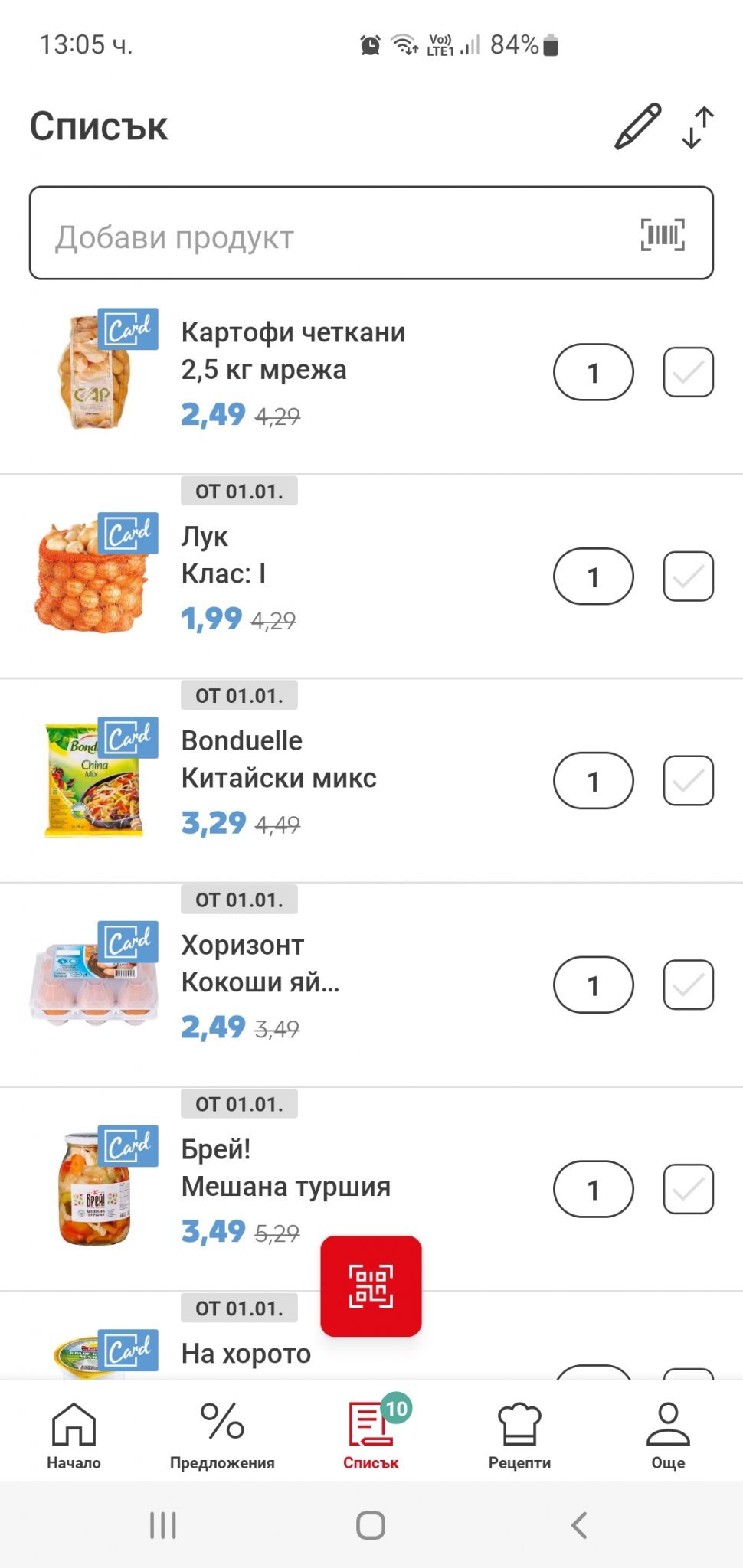Tap the pencil edit icon
Viewport: 743px width, 1568px height.
[637, 126]
